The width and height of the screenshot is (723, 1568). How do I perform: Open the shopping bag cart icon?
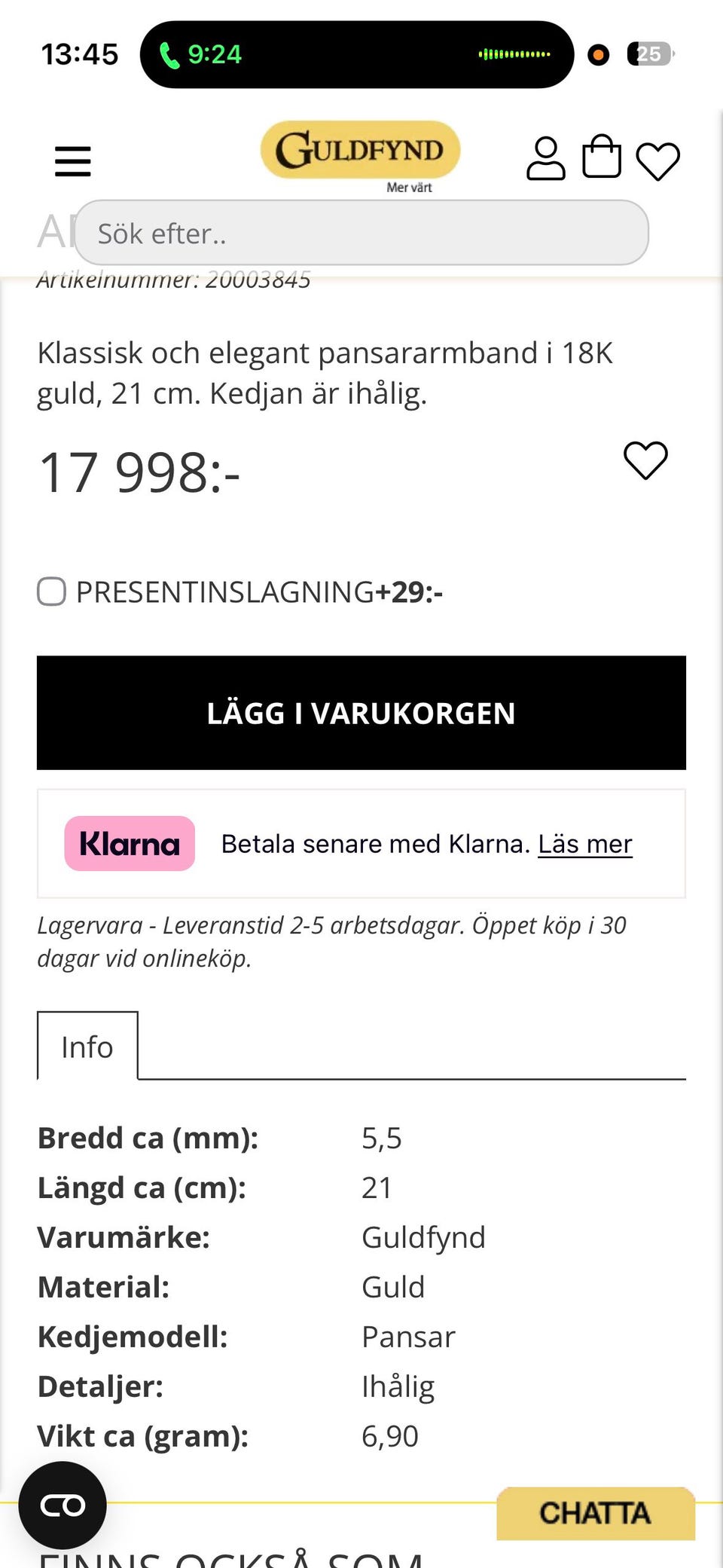pyautogui.click(x=602, y=157)
